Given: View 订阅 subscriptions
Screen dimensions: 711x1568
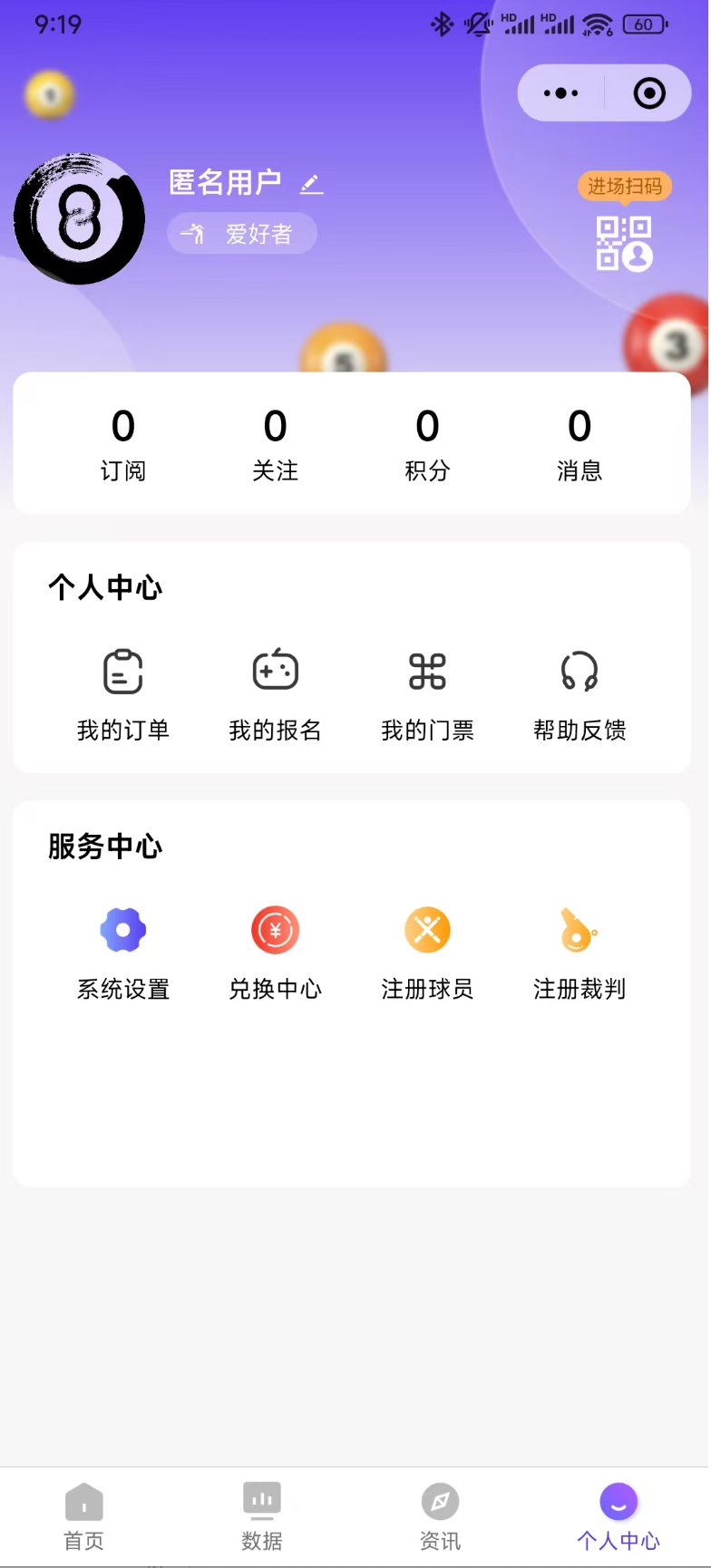Looking at the screenshot, I should pos(123,443).
